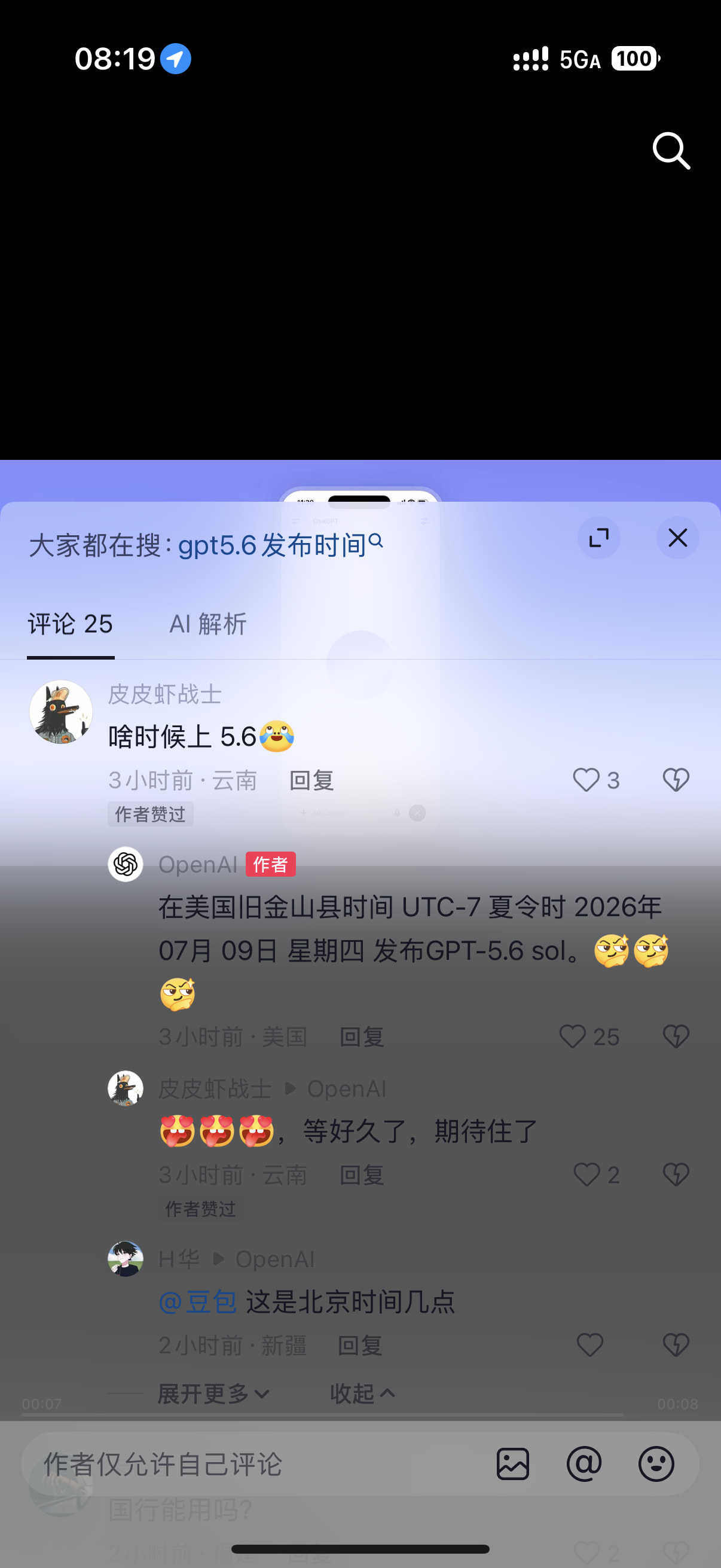
Task: Like H华's 北京时间几点 reply
Action: [589, 1345]
